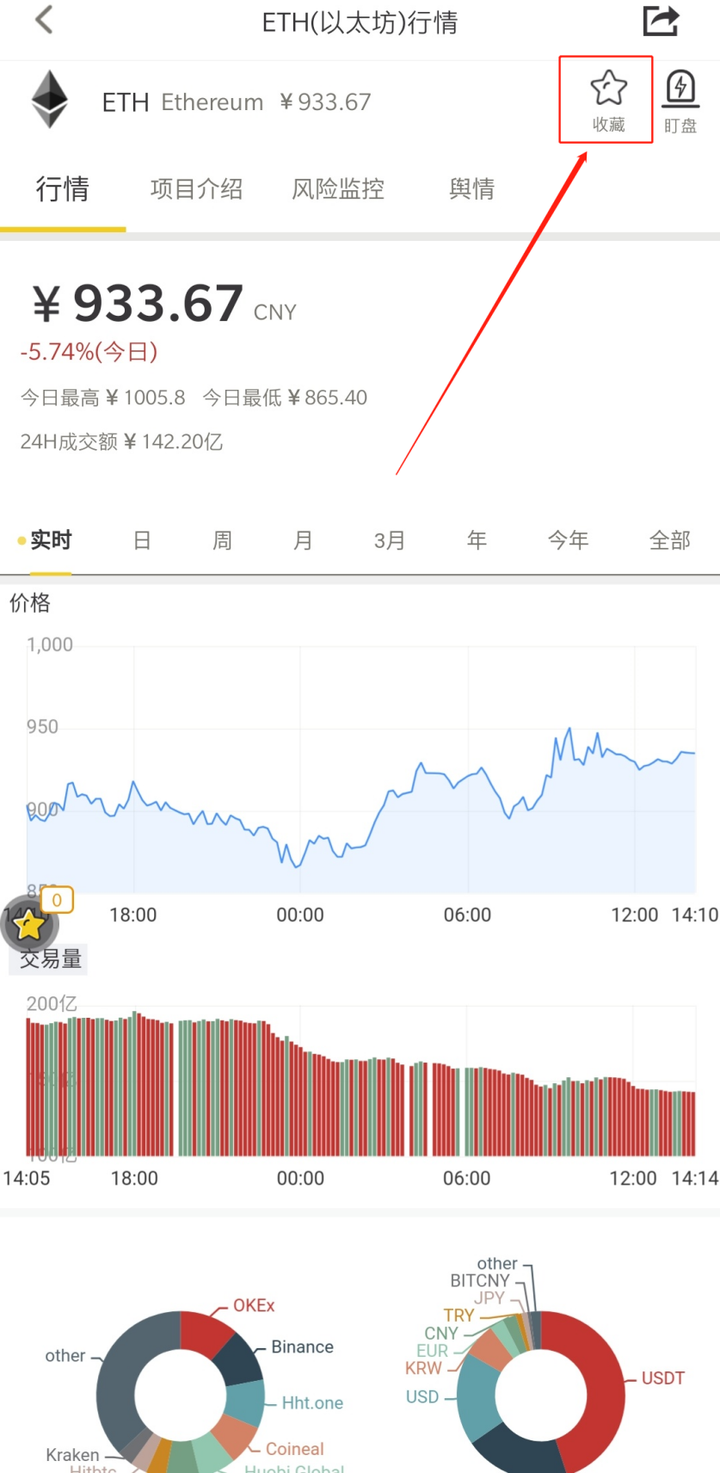This screenshot has height=1473, width=720.
Task: Open the 风险监控 tab
Action: click(x=338, y=188)
